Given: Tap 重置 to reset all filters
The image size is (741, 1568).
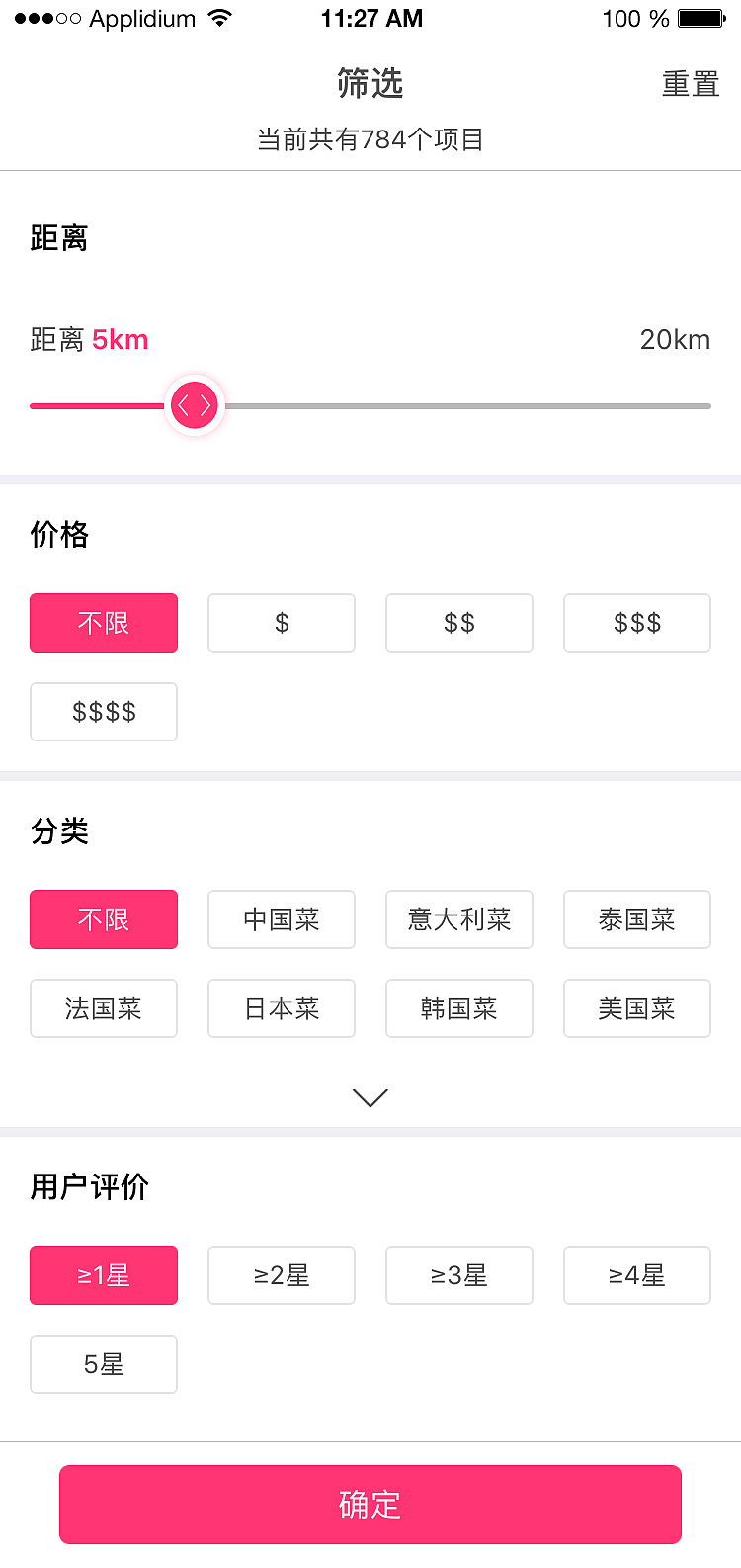Looking at the screenshot, I should click(x=690, y=84).
